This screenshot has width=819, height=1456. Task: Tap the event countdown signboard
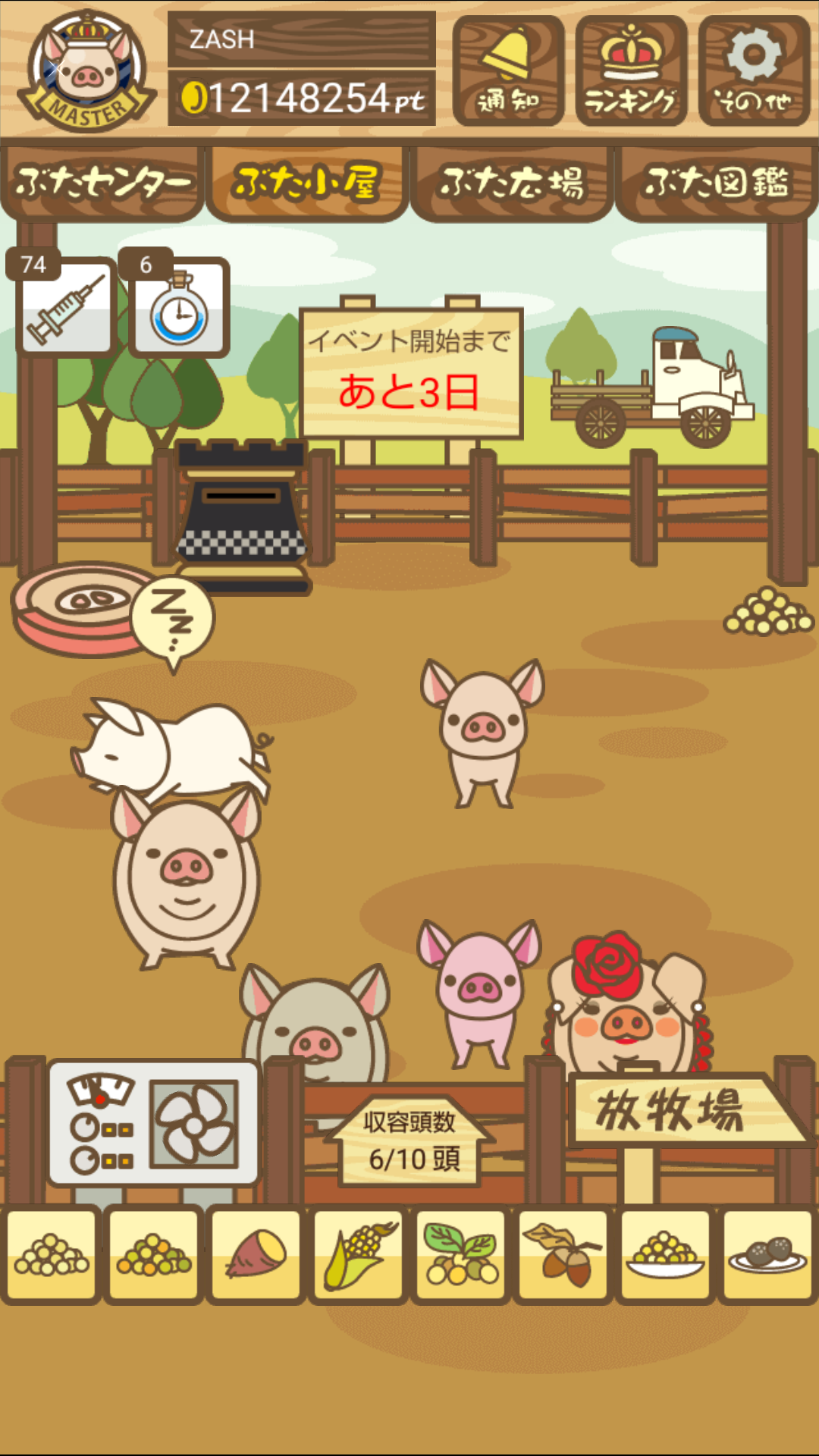411,373
